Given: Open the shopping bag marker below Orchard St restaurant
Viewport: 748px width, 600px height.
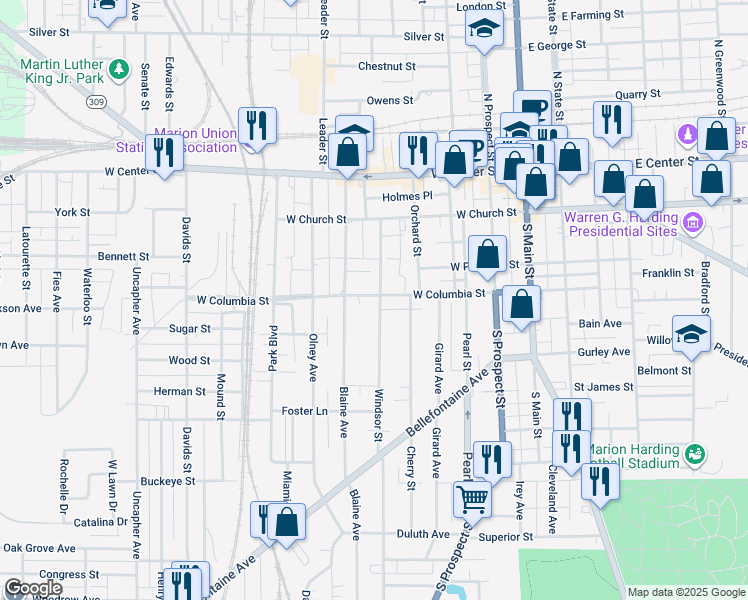Looking at the screenshot, I should 454,162.
